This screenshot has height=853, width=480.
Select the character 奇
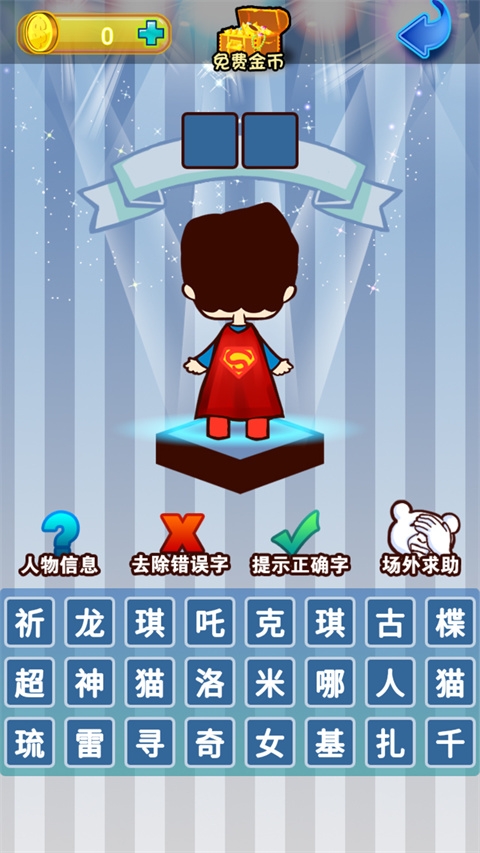tap(210, 743)
